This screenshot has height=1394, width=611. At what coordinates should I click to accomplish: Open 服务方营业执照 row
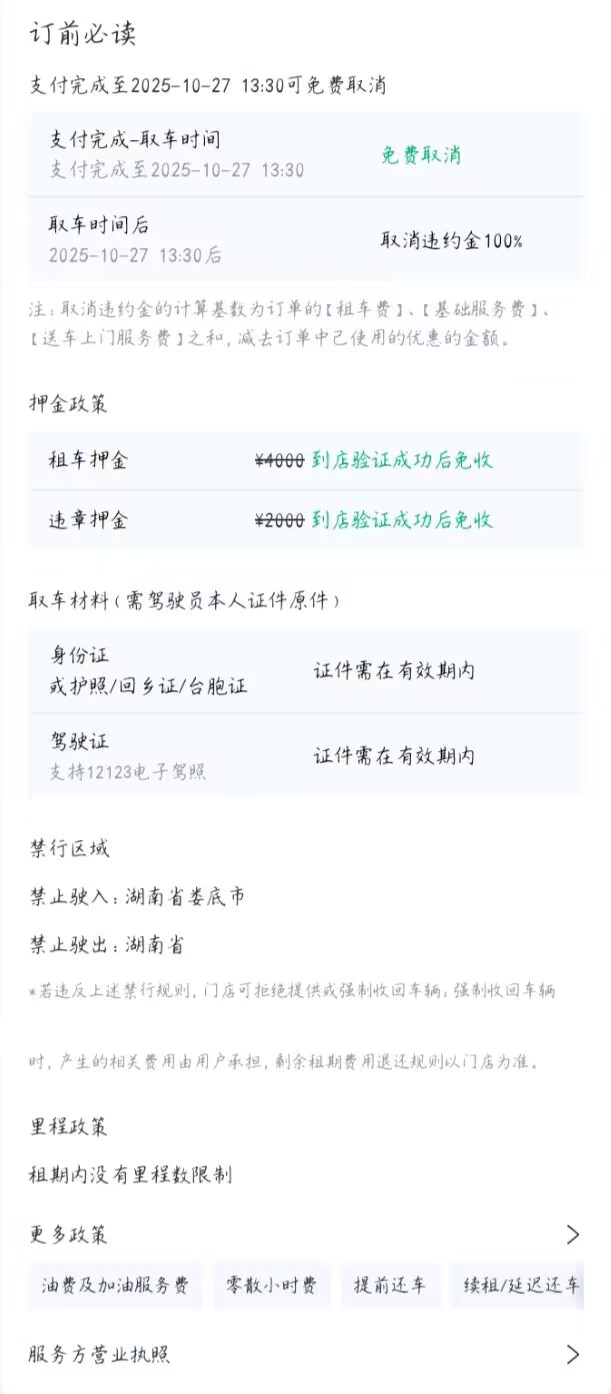(x=305, y=1354)
